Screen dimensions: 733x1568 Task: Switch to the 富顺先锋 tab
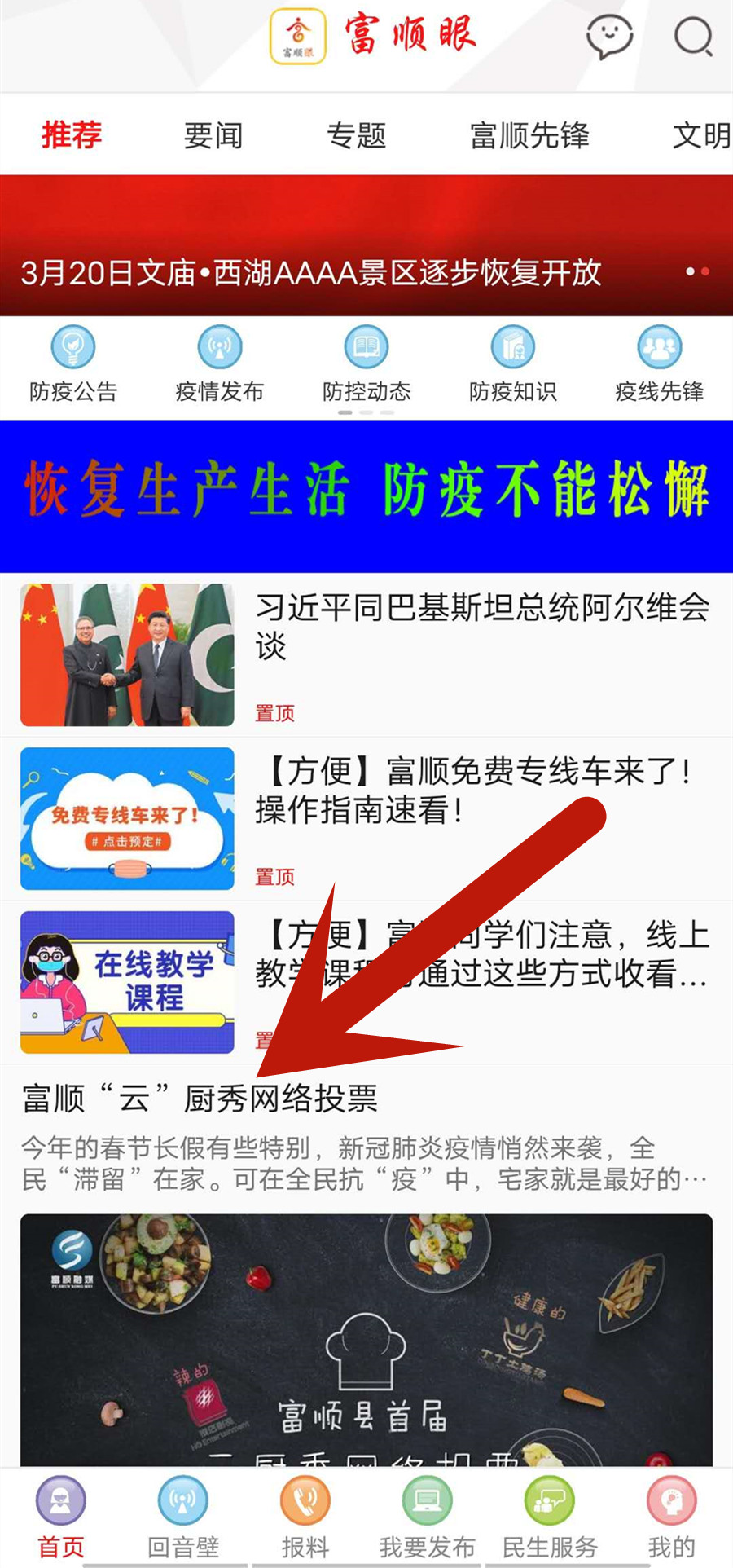click(x=529, y=135)
